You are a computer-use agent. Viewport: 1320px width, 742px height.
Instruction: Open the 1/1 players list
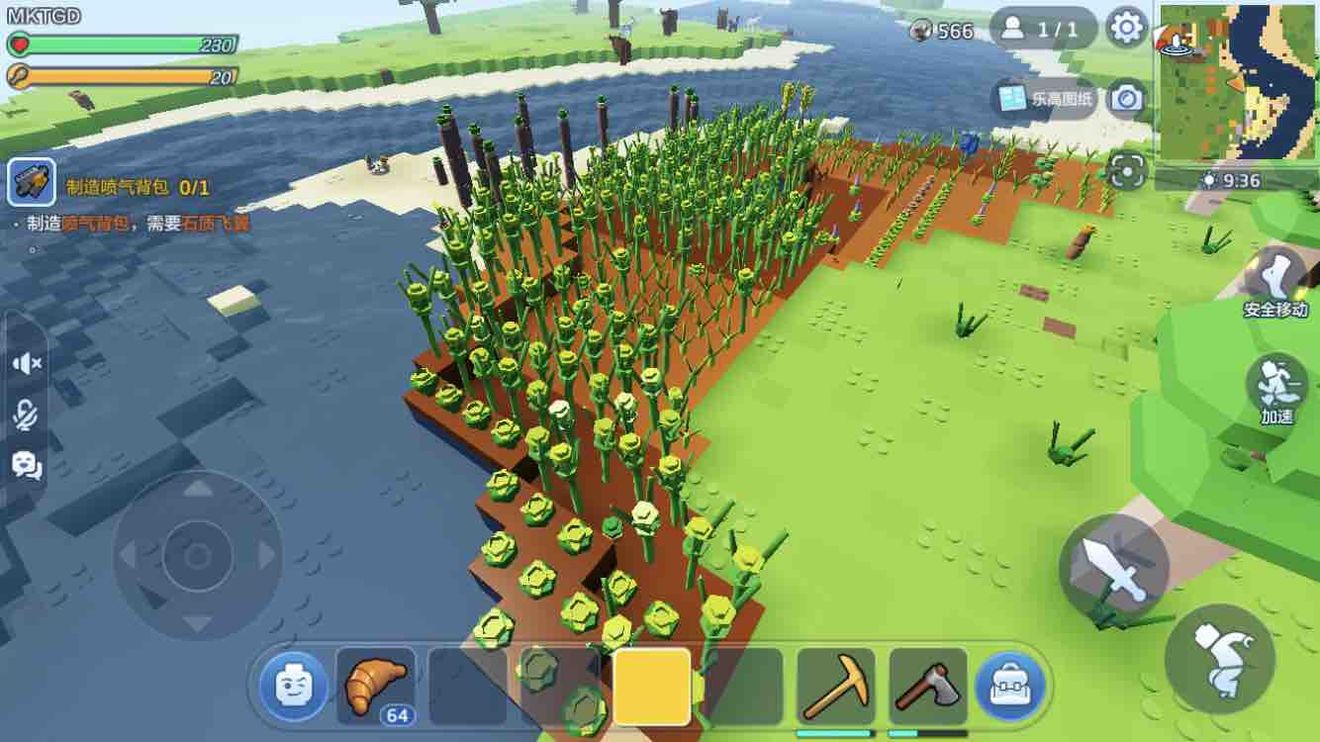coord(1042,29)
